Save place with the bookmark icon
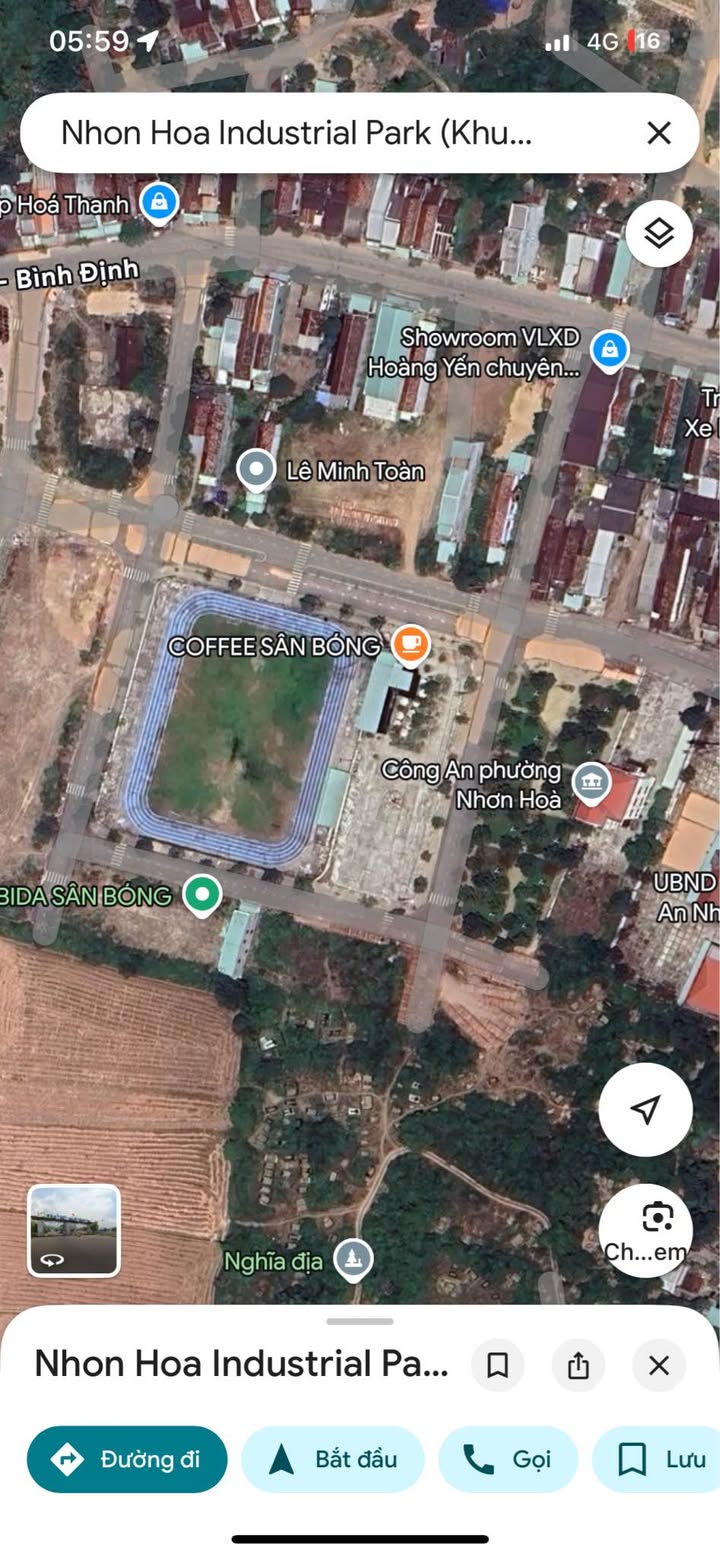 [497, 1365]
